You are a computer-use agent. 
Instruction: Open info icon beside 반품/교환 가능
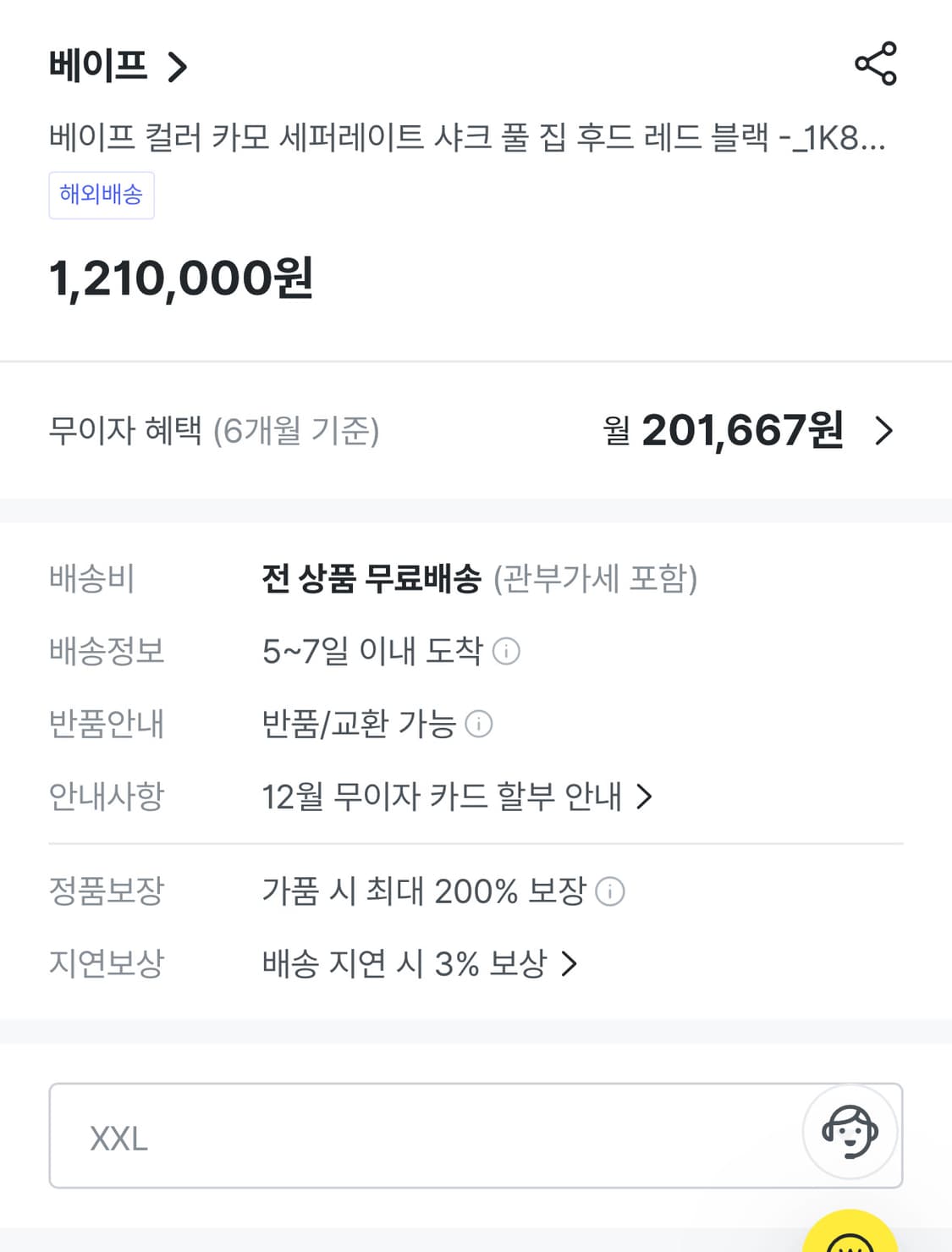[x=481, y=724]
